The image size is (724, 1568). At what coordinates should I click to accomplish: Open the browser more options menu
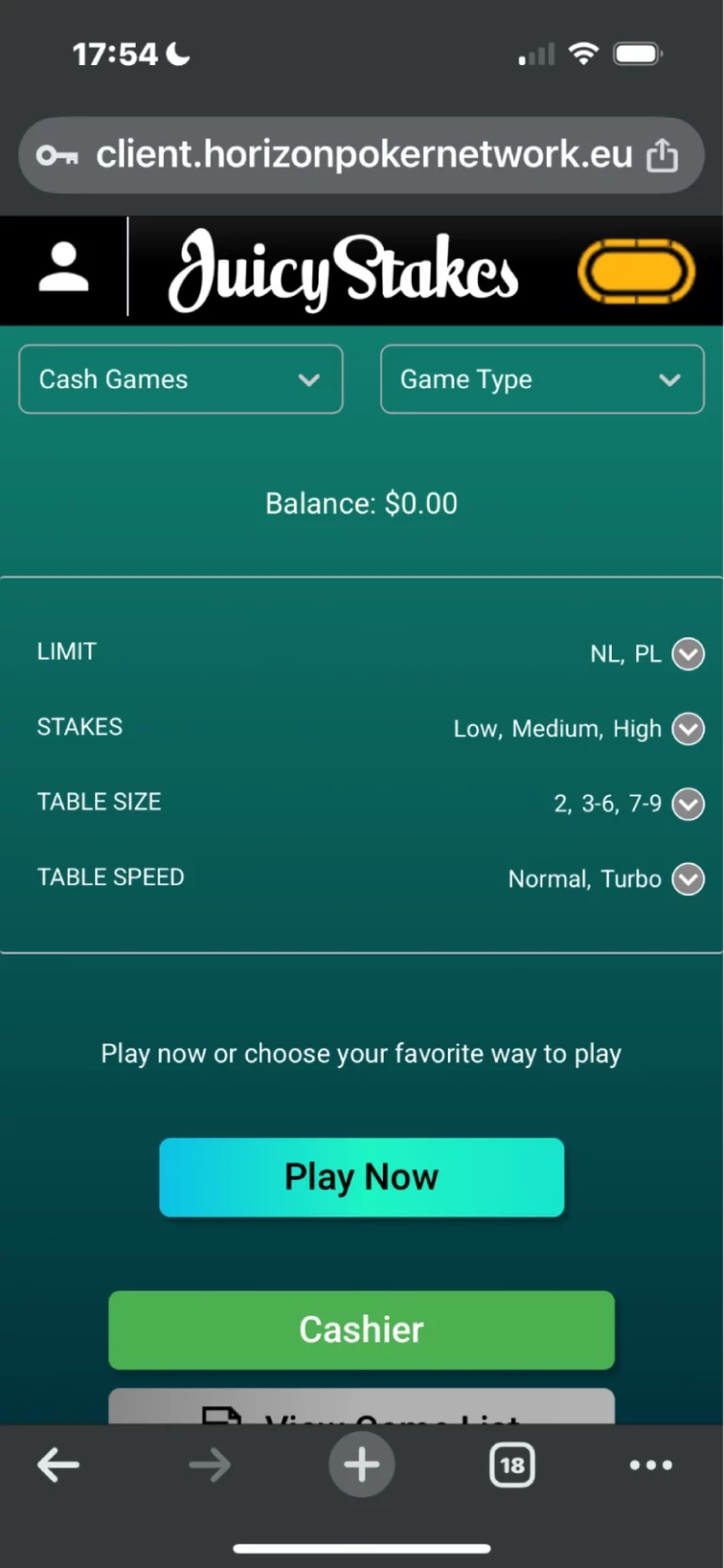point(650,1464)
